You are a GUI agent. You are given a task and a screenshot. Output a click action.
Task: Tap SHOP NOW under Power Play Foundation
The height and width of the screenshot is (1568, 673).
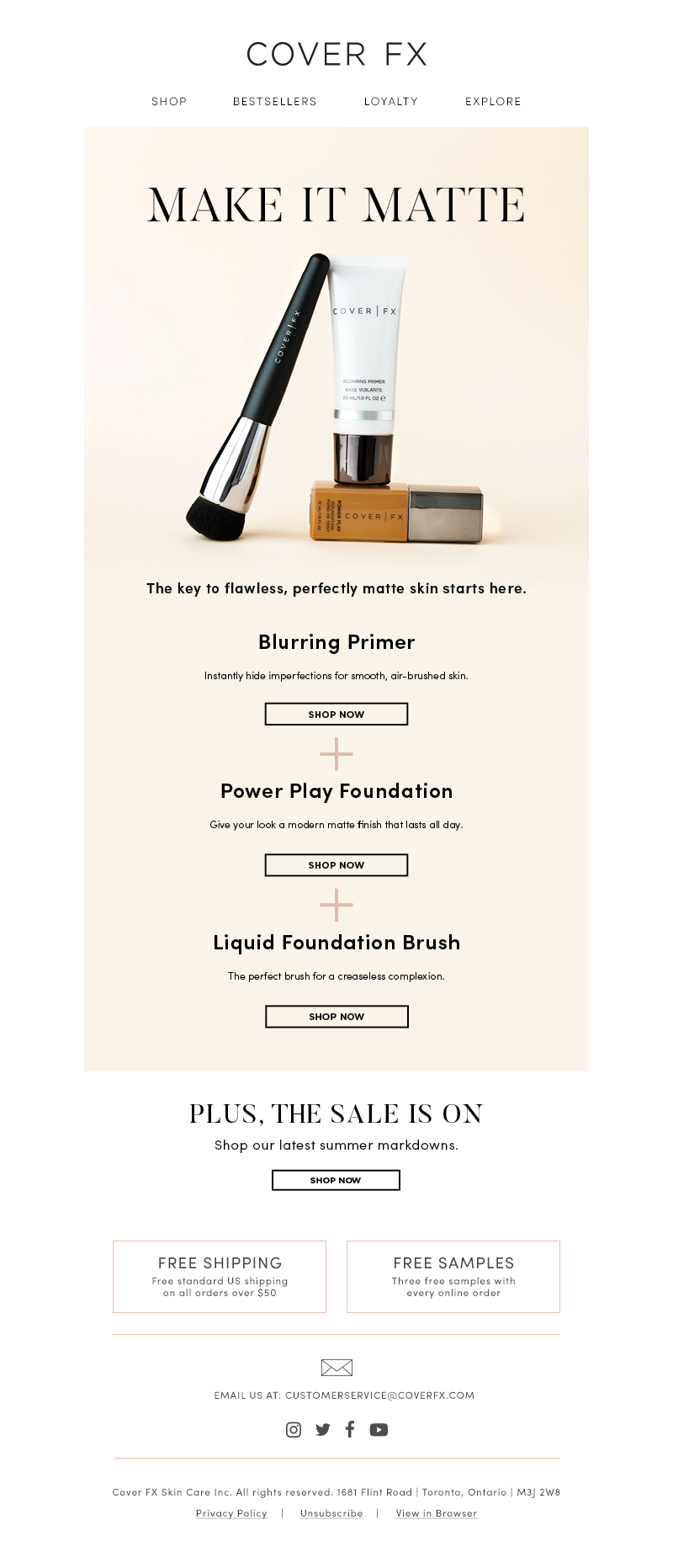336,864
